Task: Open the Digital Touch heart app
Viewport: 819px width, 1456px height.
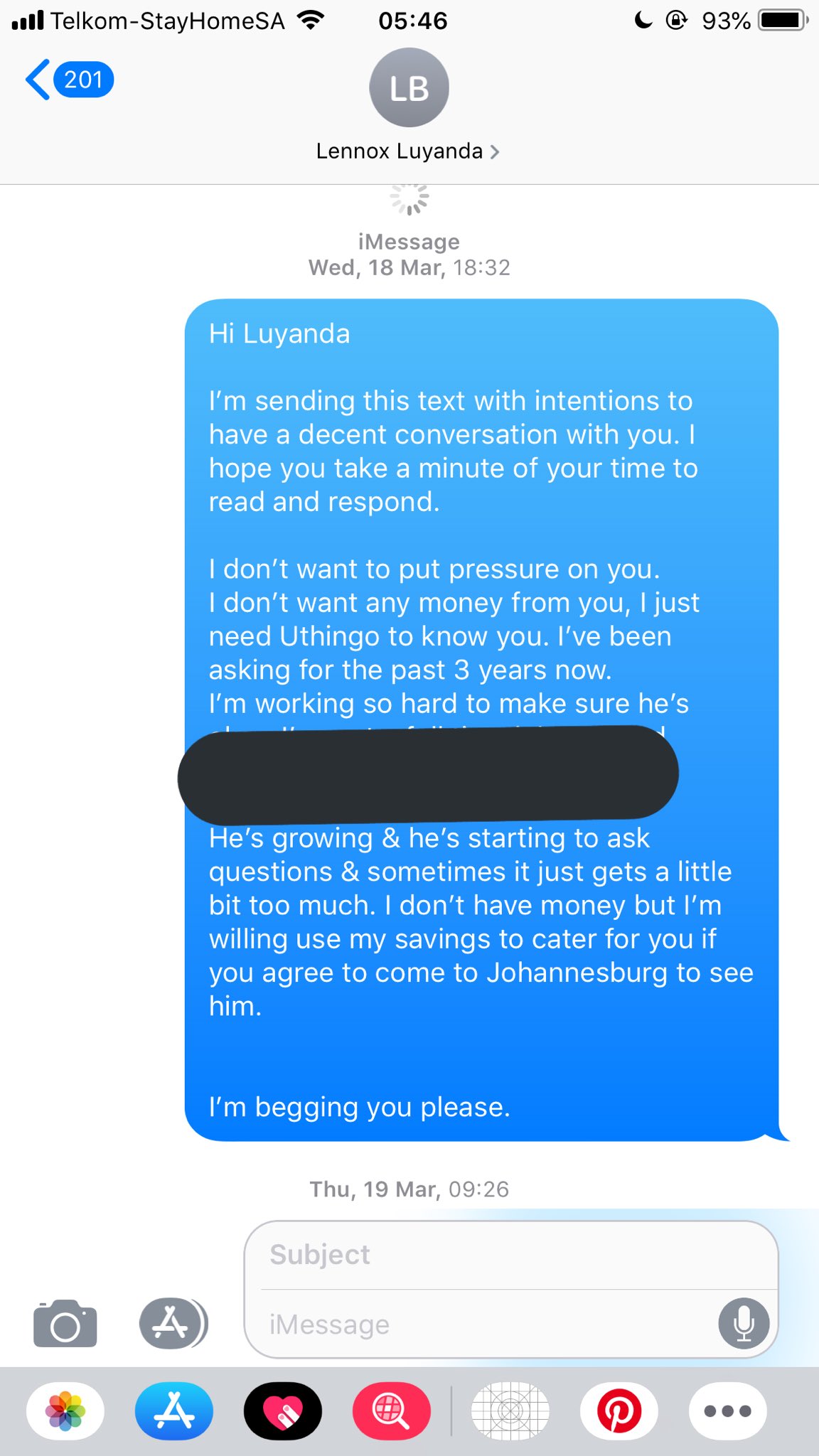Action: point(283,1411)
